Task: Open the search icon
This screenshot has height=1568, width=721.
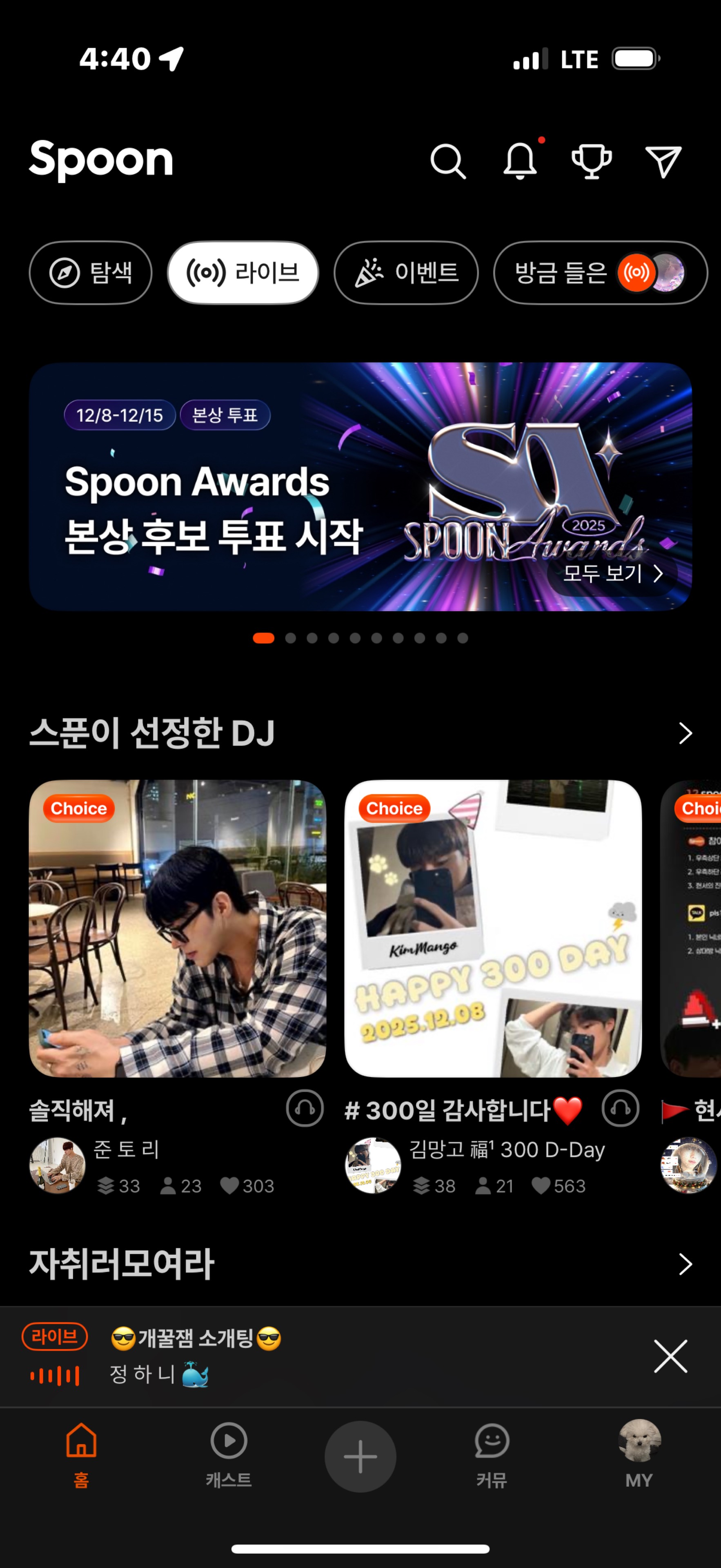Action: pyautogui.click(x=448, y=161)
